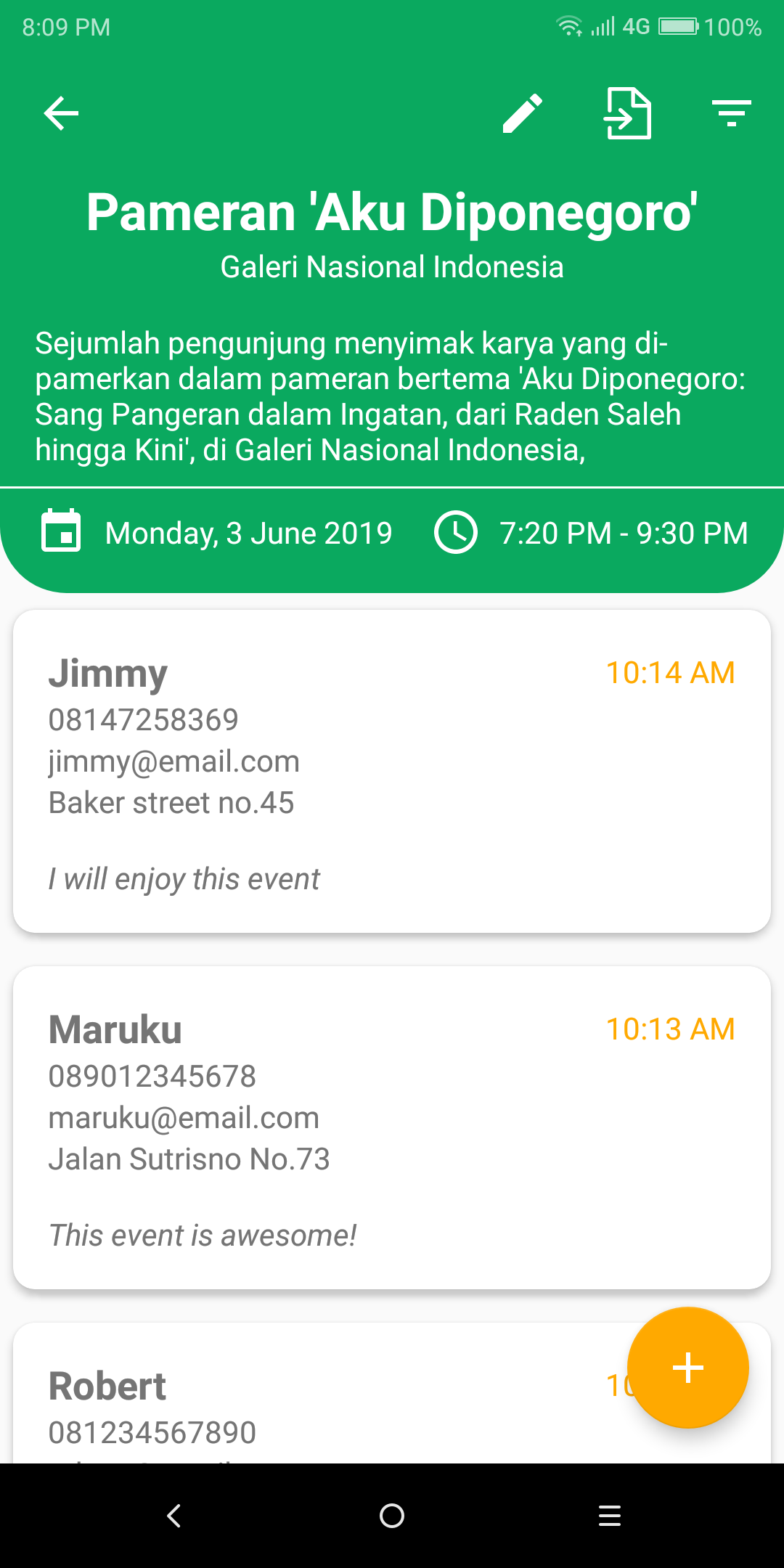Open Maruku's guest card
This screenshot has width=784, height=1568.
pyautogui.click(x=392, y=1127)
